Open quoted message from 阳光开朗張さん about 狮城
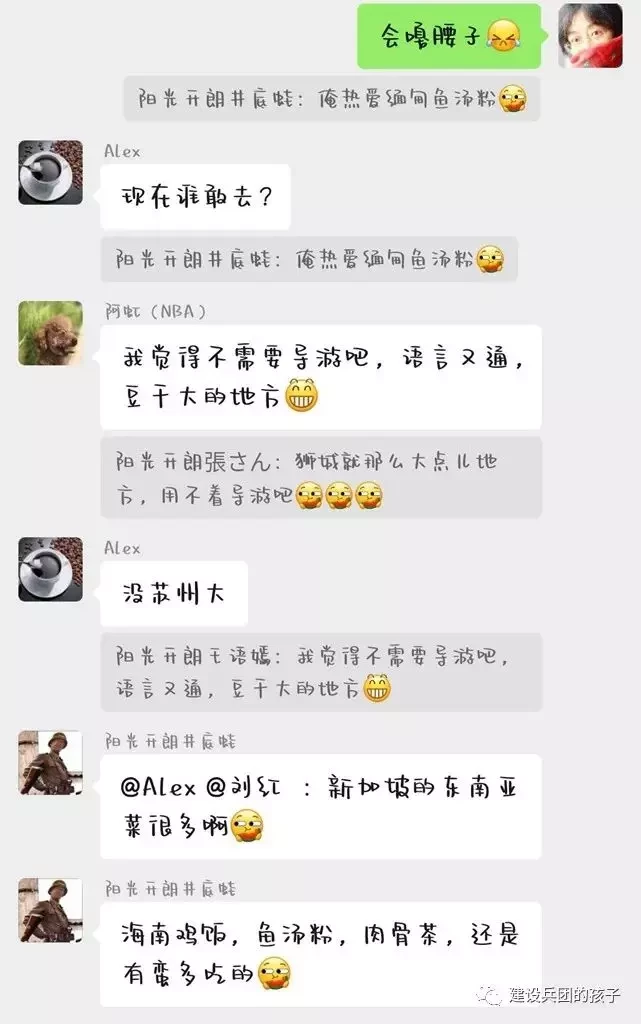 tap(320, 477)
